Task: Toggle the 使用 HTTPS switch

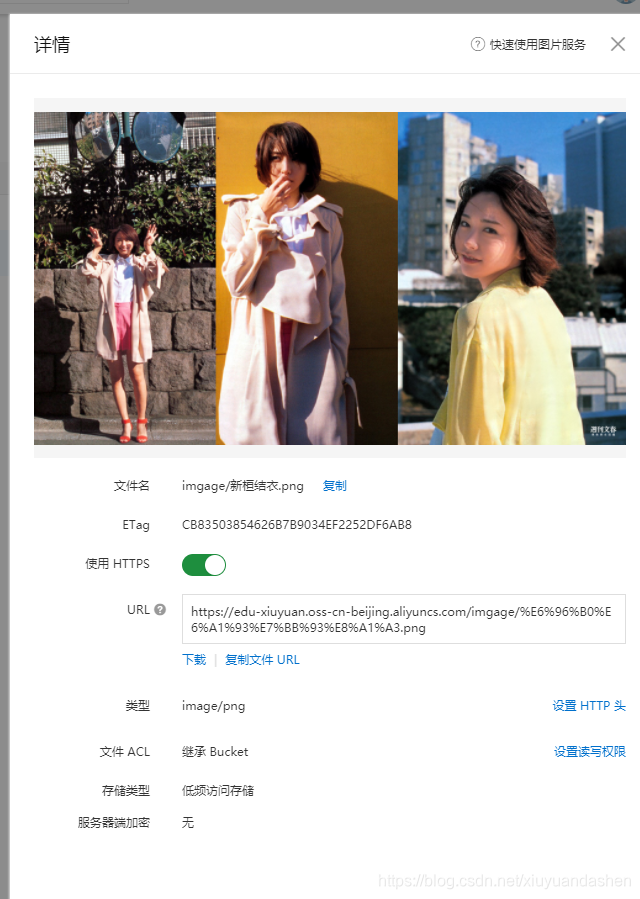Action: click(204, 565)
